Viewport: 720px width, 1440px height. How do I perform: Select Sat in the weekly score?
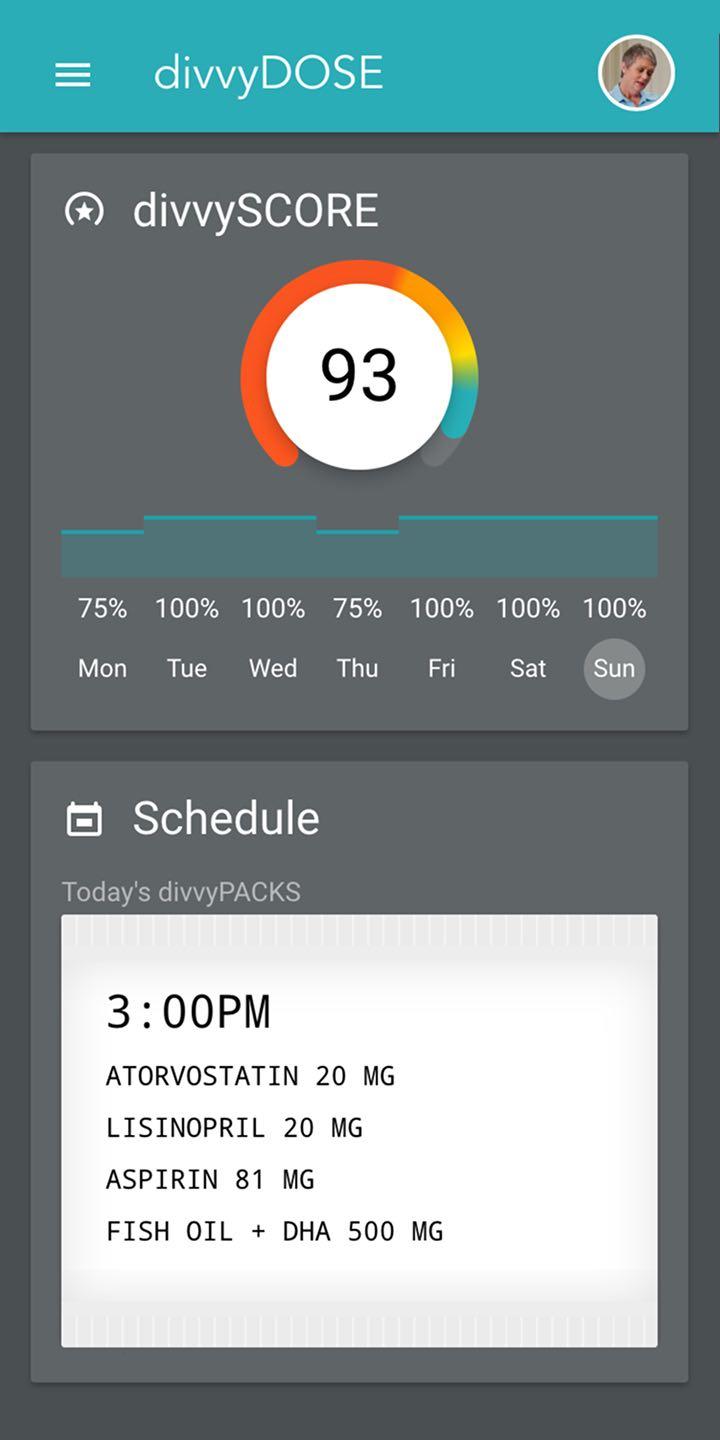pos(528,668)
